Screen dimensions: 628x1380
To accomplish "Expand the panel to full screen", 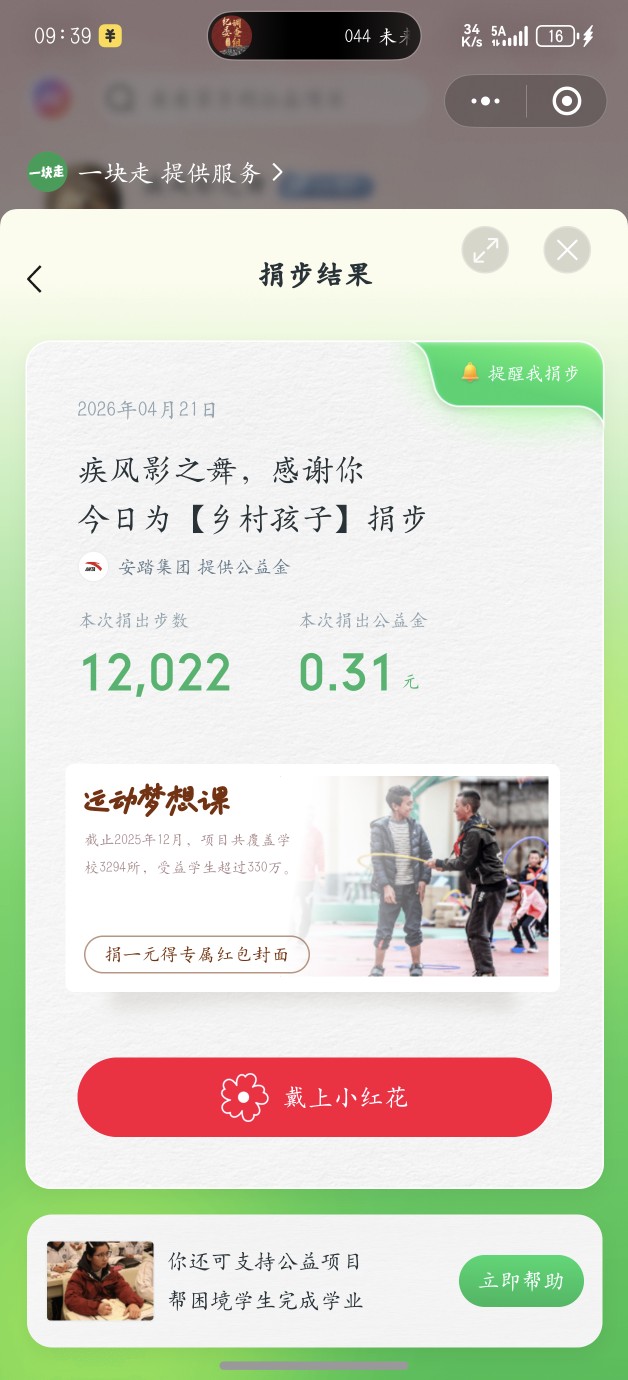I will pos(485,250).
